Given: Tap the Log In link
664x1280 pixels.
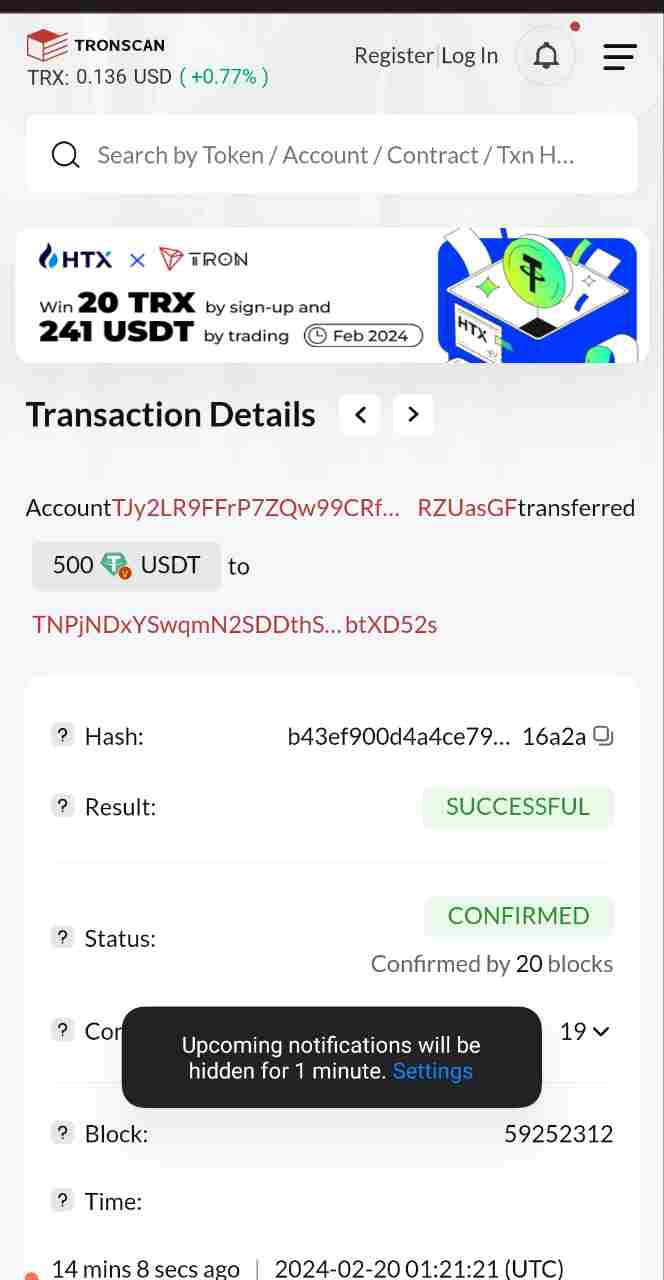Looking at the screenshot, I should click(x=470, y=56).
